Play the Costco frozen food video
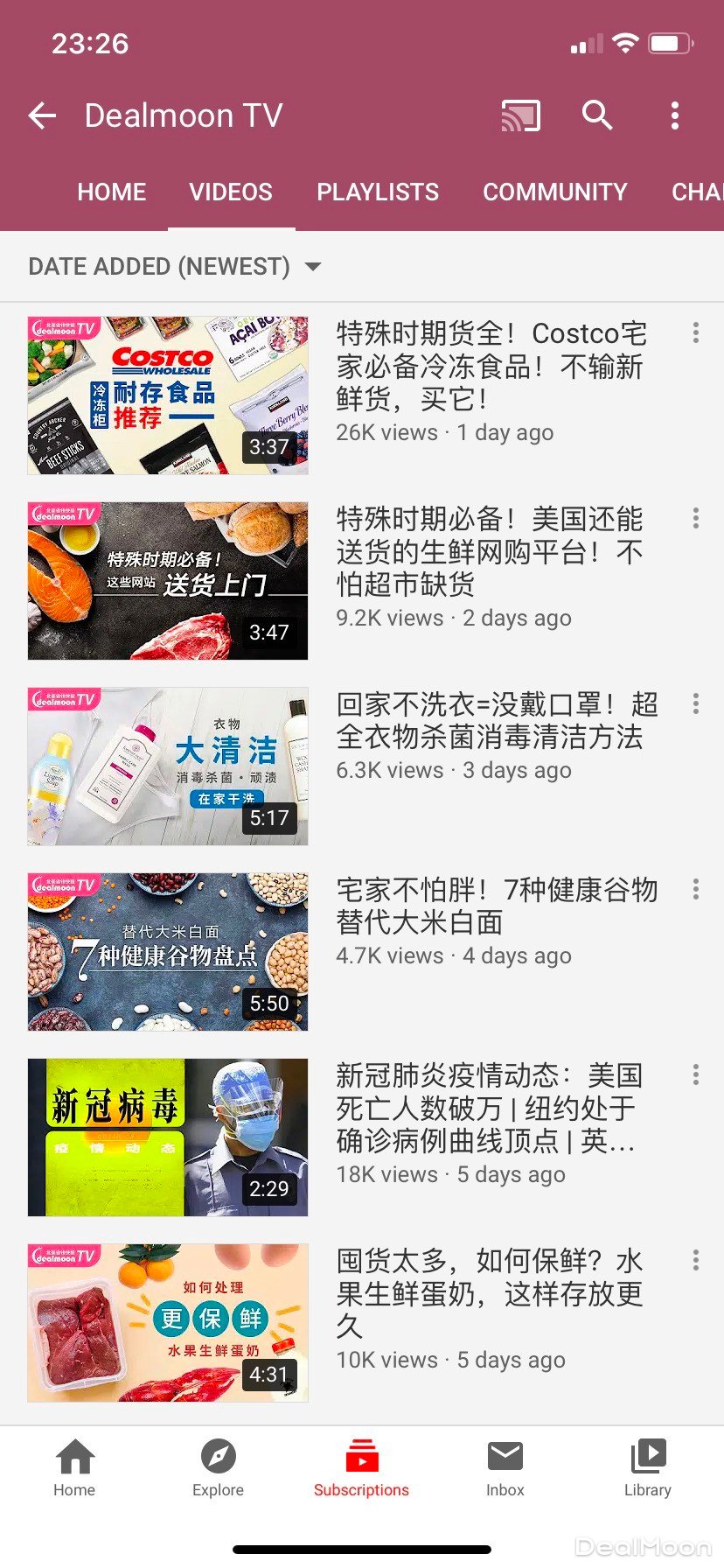 168,395
